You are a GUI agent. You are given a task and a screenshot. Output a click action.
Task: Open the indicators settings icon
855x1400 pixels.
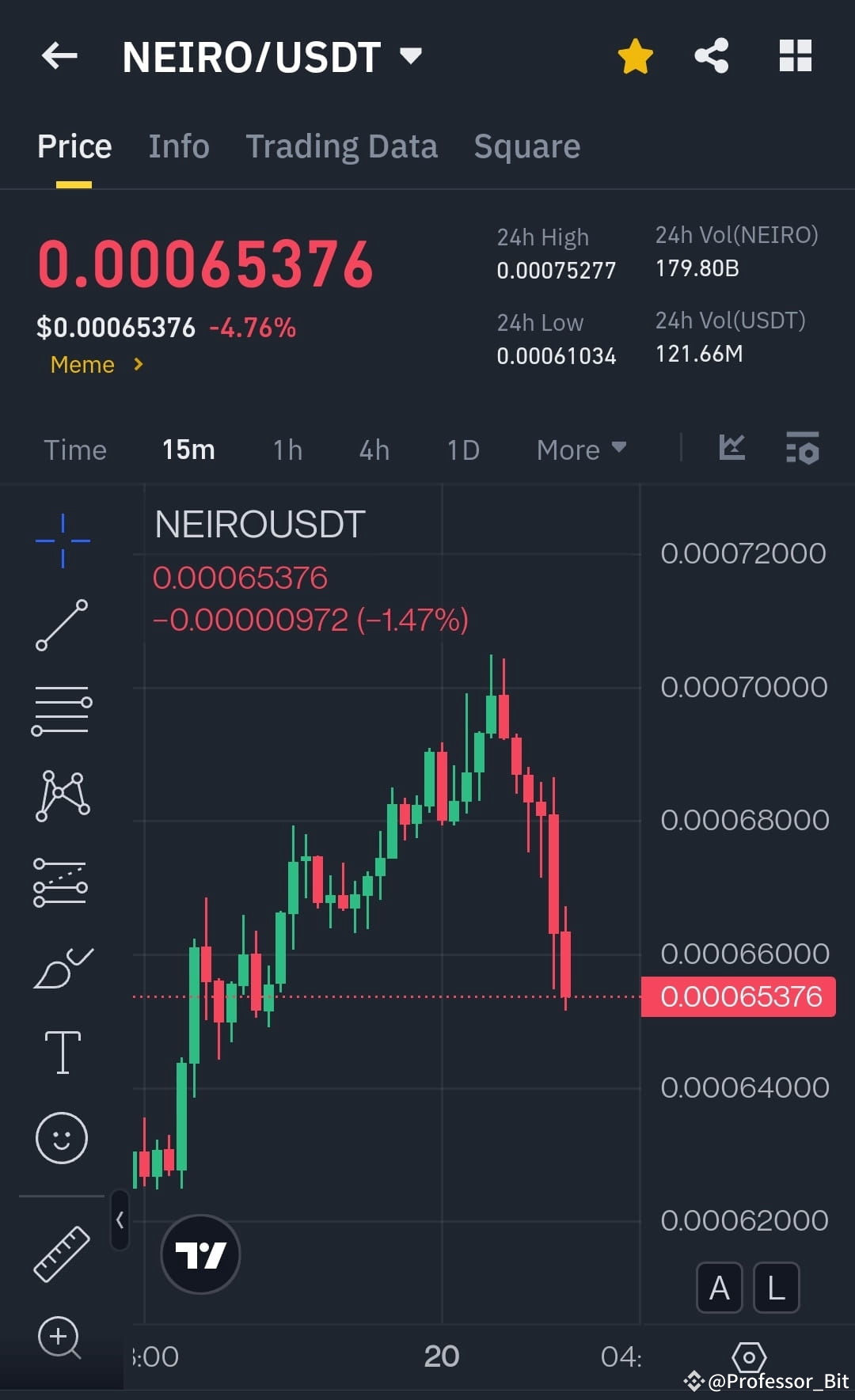802,448
